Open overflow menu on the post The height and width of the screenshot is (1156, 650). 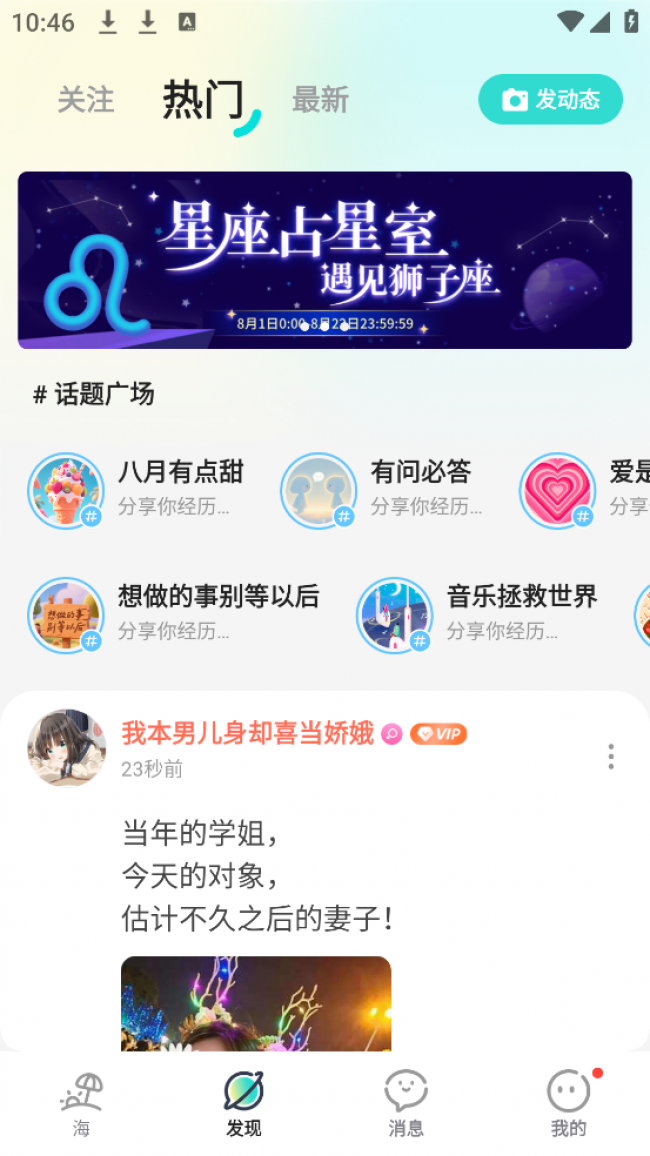[x=611, y=757]
